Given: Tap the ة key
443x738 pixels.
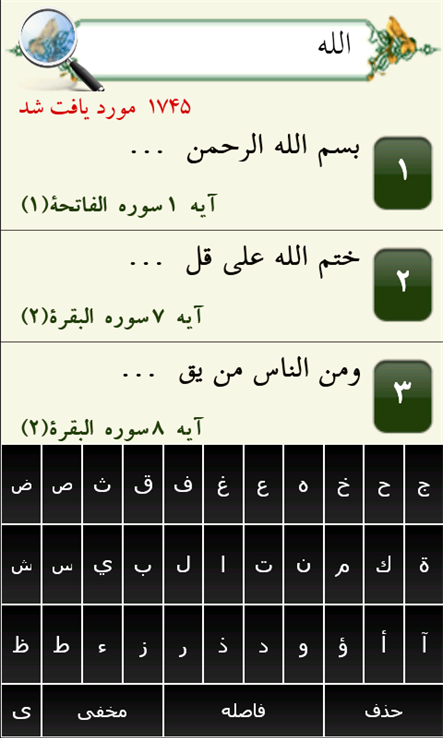Looking at the screenshot, I should click(x=424, y=564).
